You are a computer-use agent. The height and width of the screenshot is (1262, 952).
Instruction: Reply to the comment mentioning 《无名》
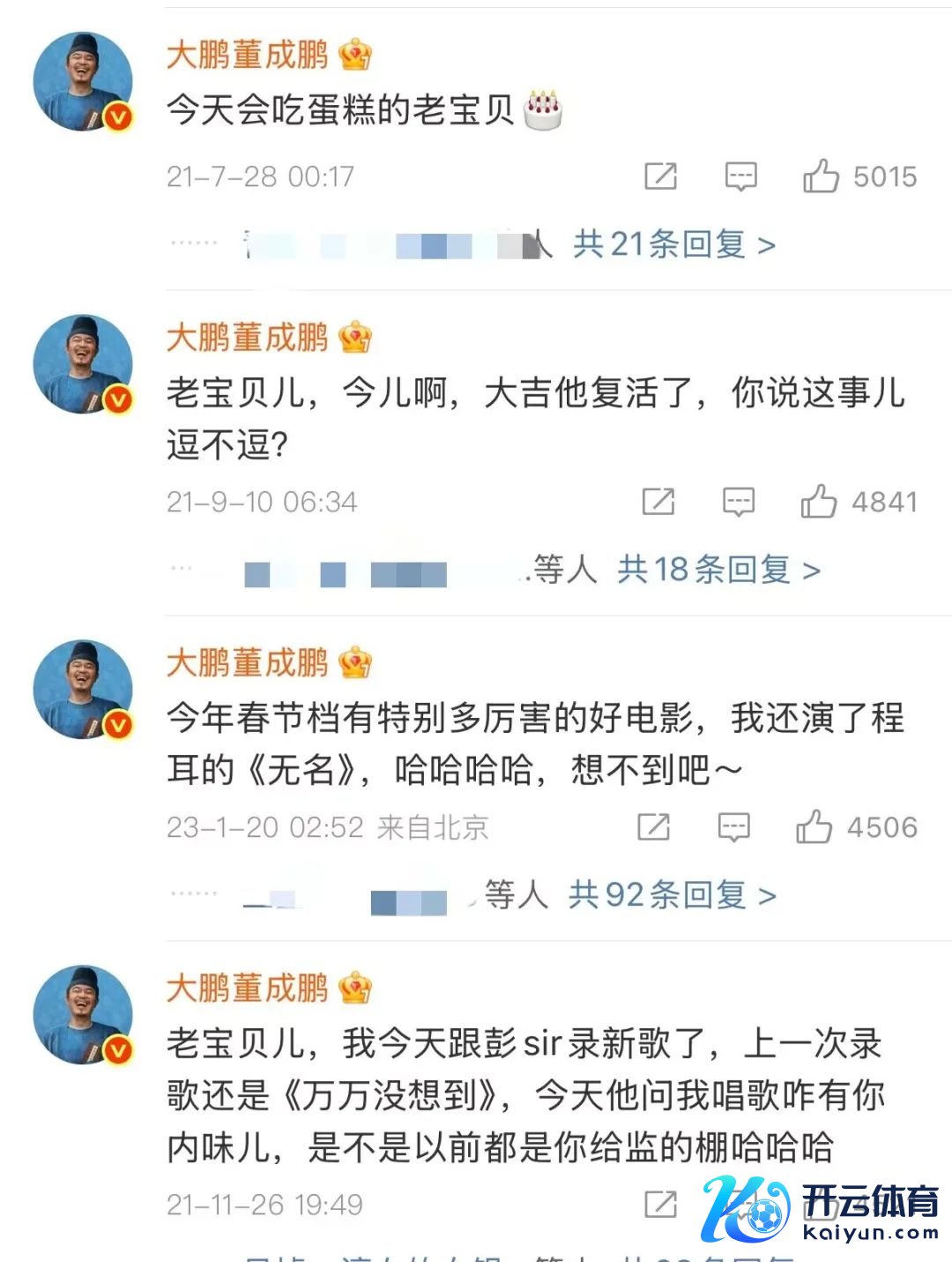tap(734, 827)
